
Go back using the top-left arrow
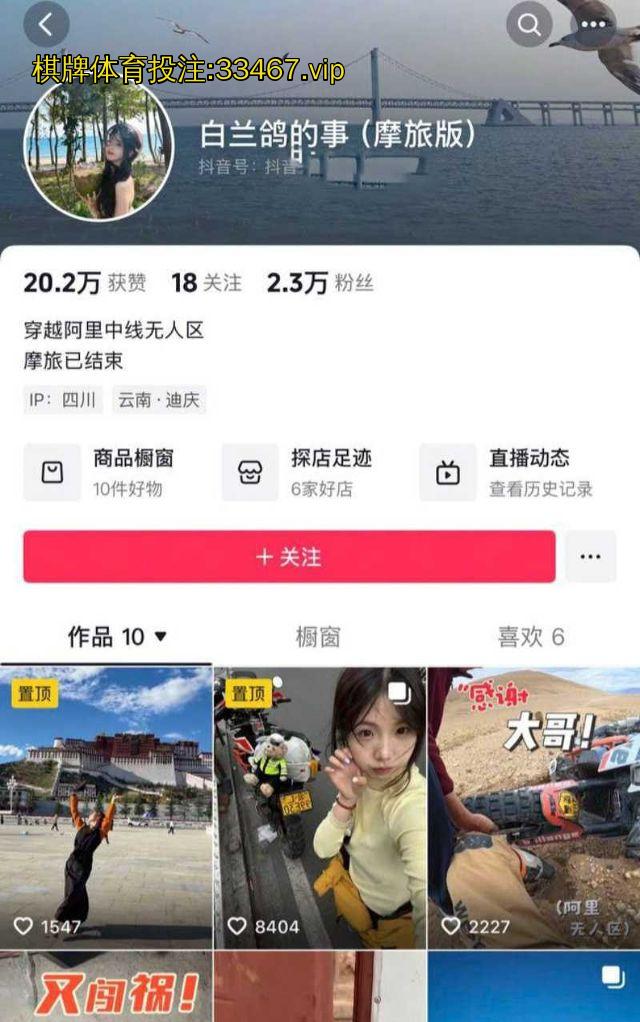pyautogui.click(x=46, y=25)
